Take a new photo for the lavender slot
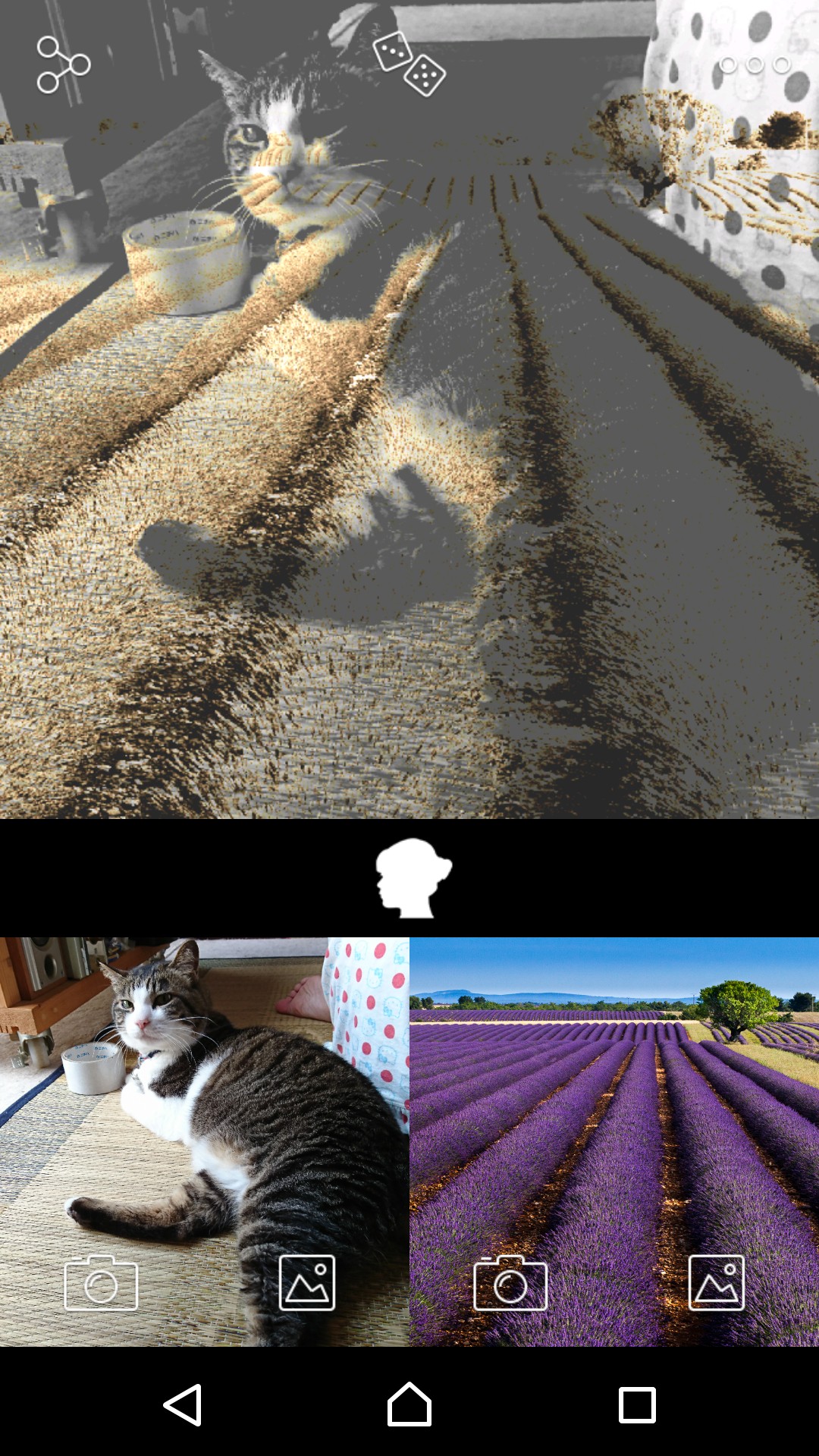 point(510,1283)
